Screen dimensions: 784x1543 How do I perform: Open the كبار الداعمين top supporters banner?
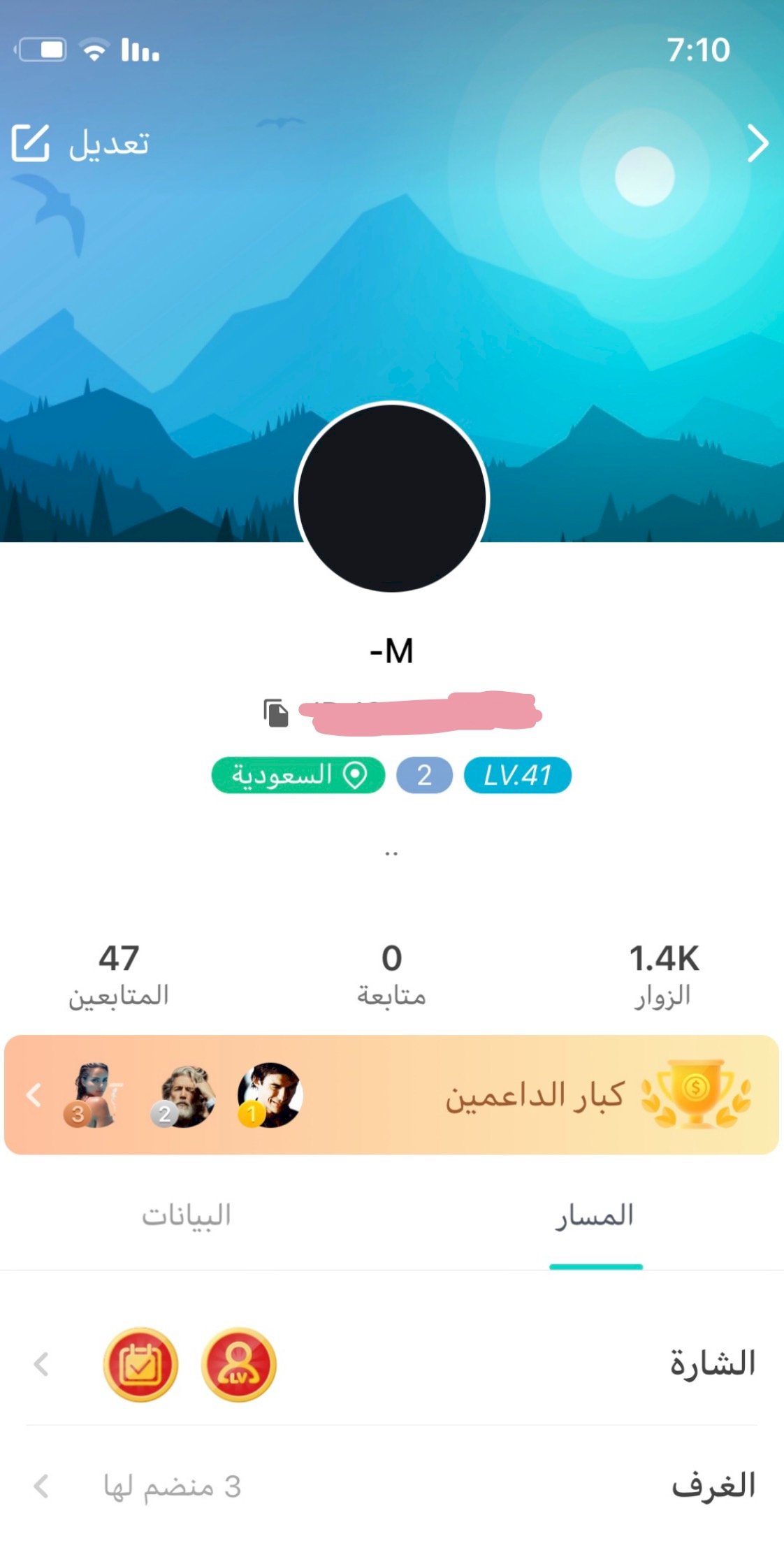pyautogui.click(x=391, y=1095)
